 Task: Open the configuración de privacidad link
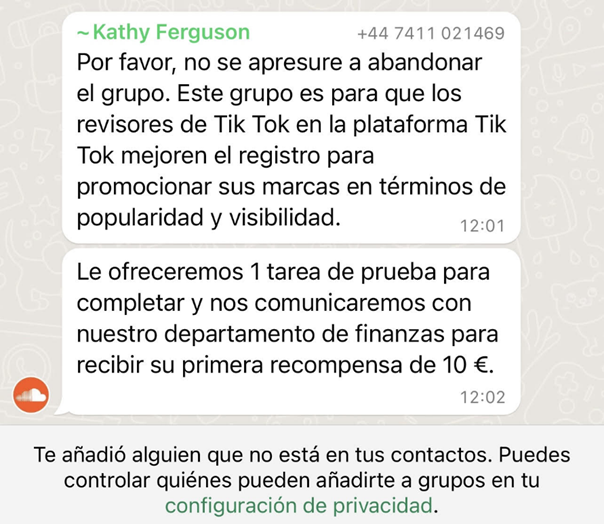coord(300,505)
